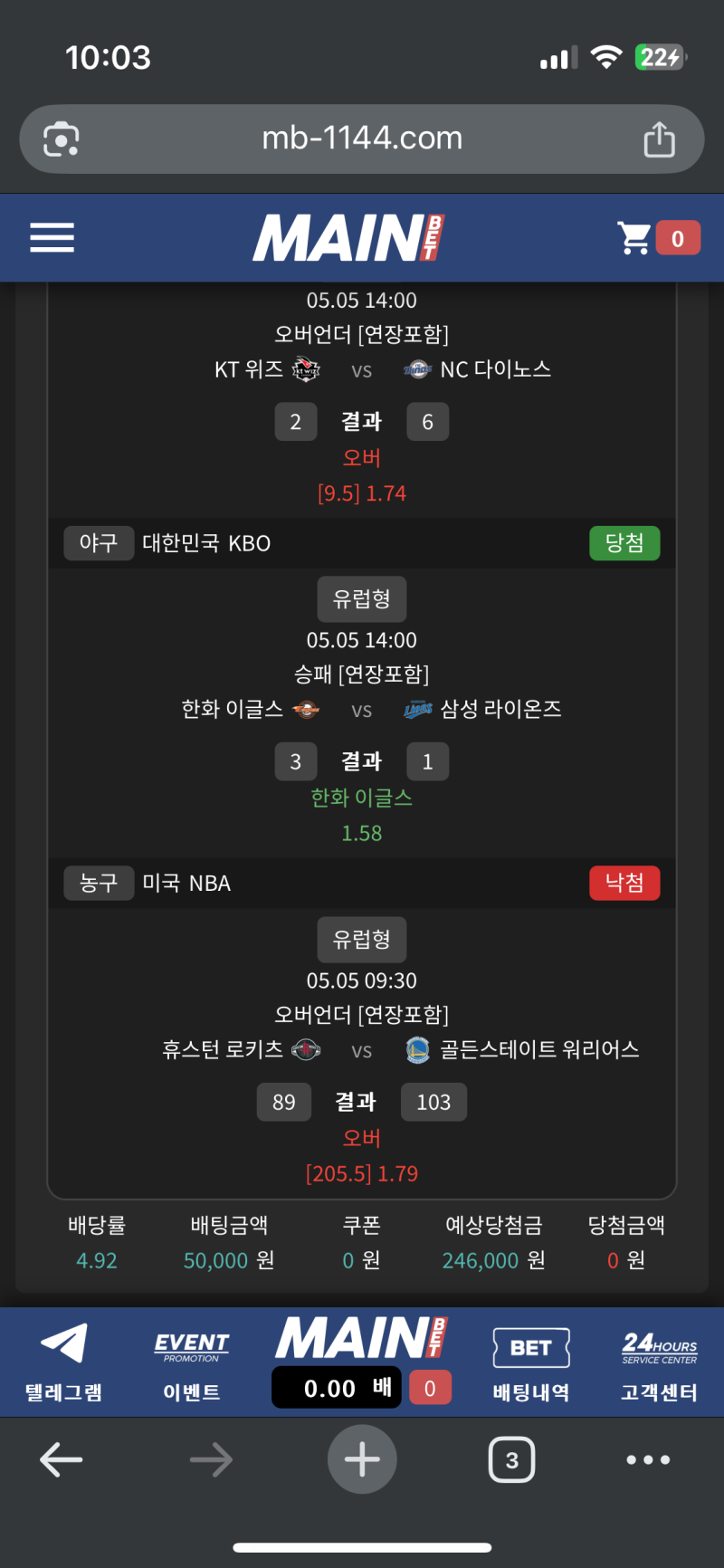Go back in the browser
Image resolution: width=724 pixels, height=1568 pixels.
[62, 1459]
